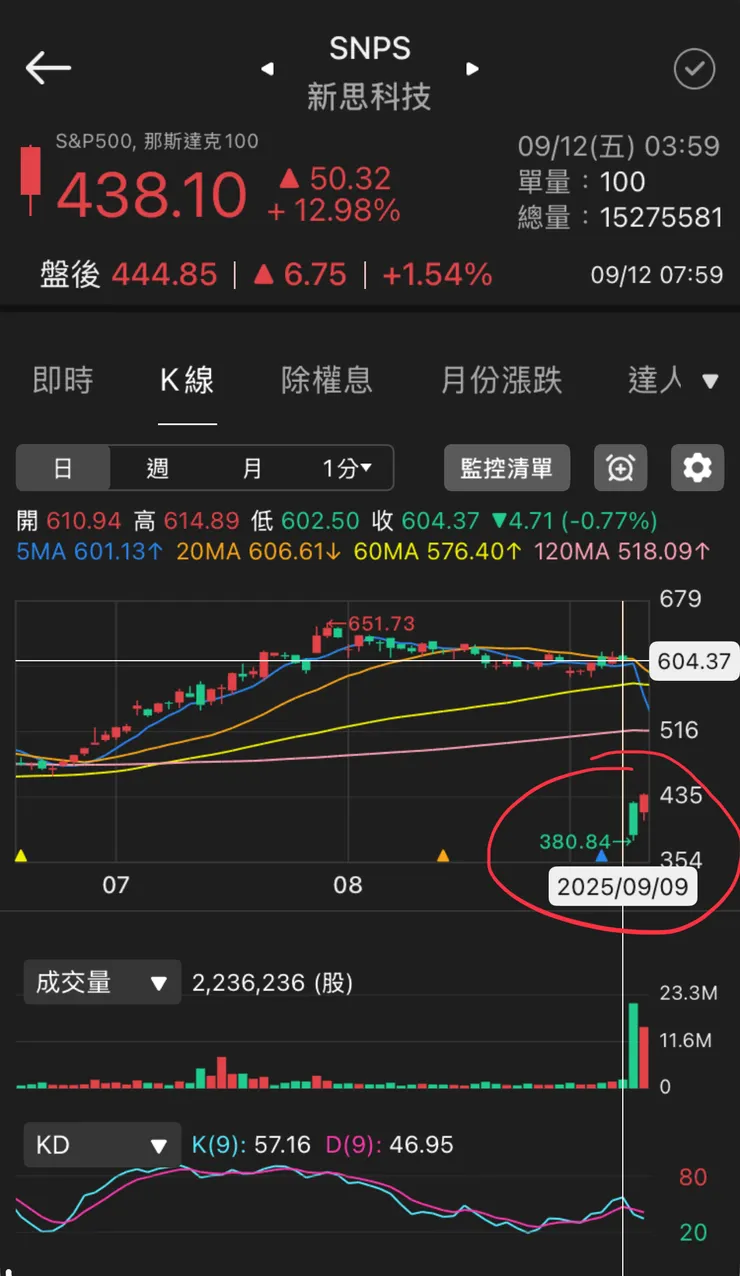Open the 成交量 indicator dropdown
Screen dimensions: 740x1276
tap(101, 982)
